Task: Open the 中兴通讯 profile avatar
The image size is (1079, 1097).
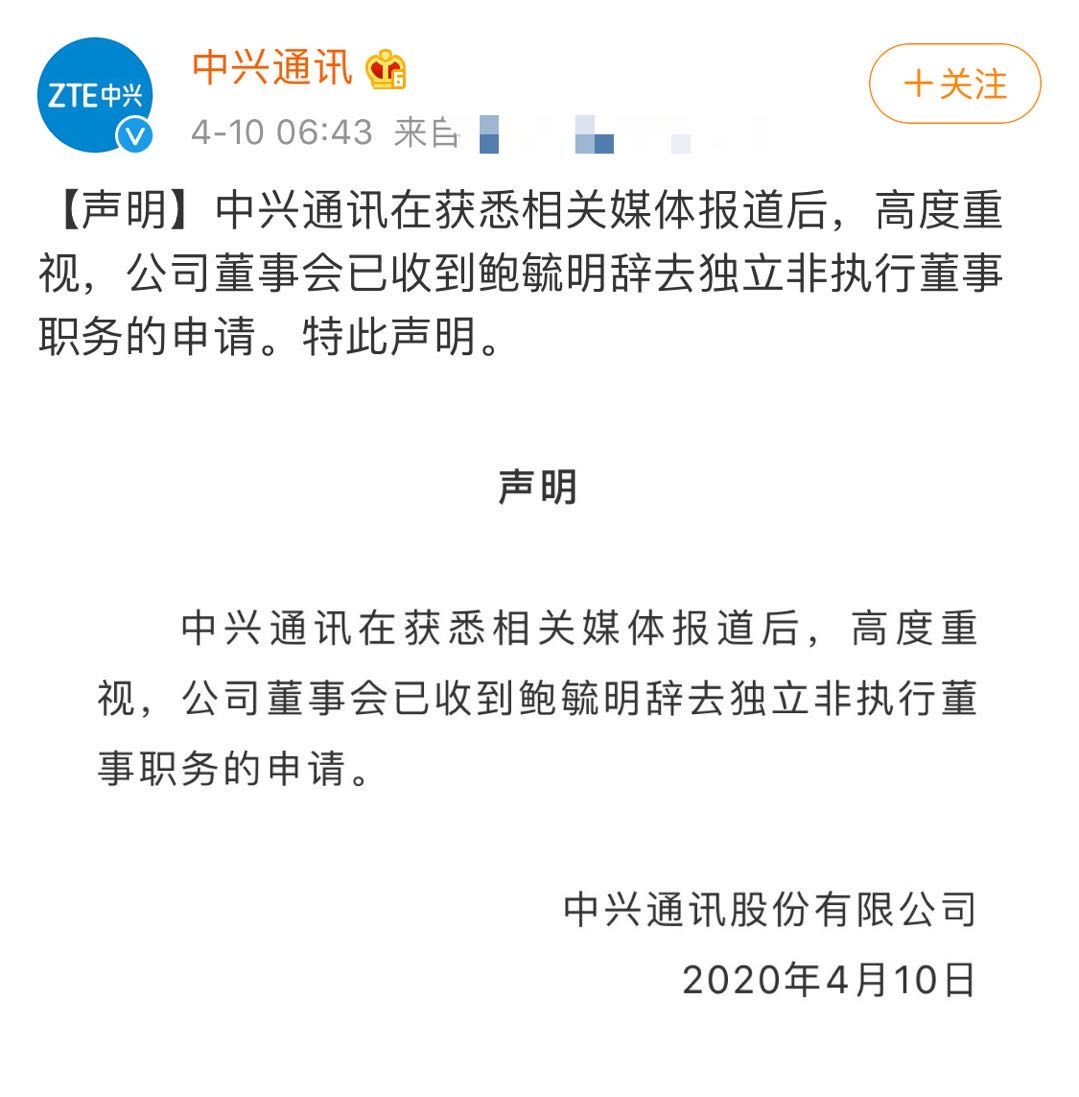Action: click(95, 95)
